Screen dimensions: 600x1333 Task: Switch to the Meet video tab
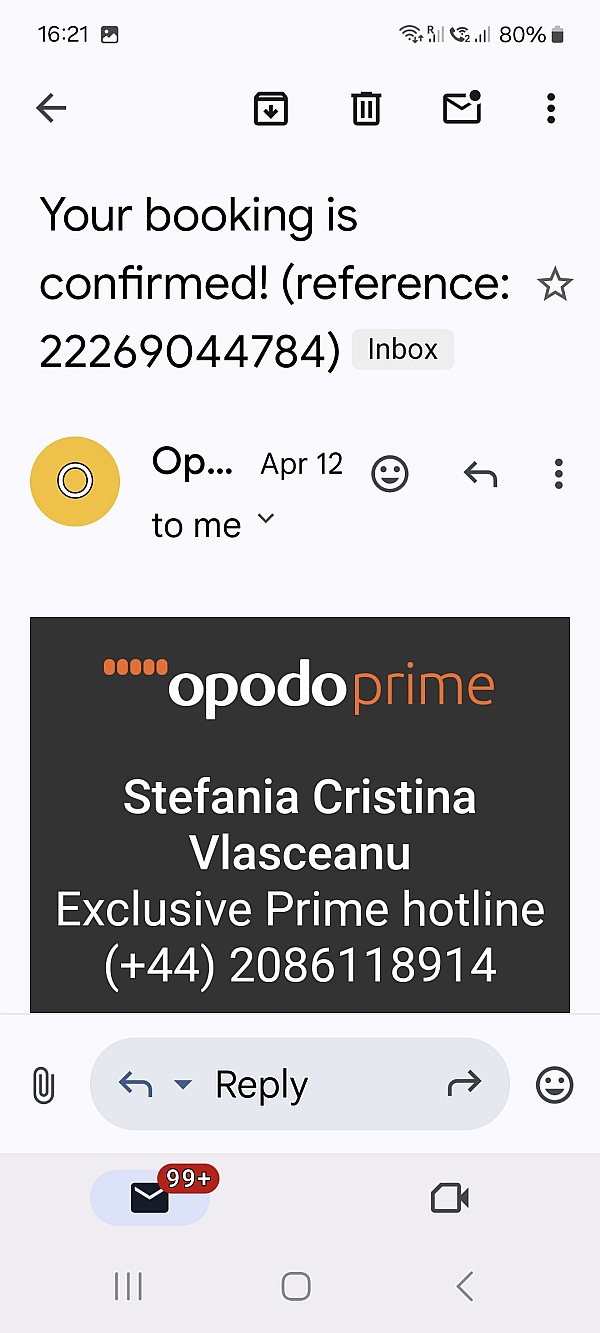point(450,1197)
